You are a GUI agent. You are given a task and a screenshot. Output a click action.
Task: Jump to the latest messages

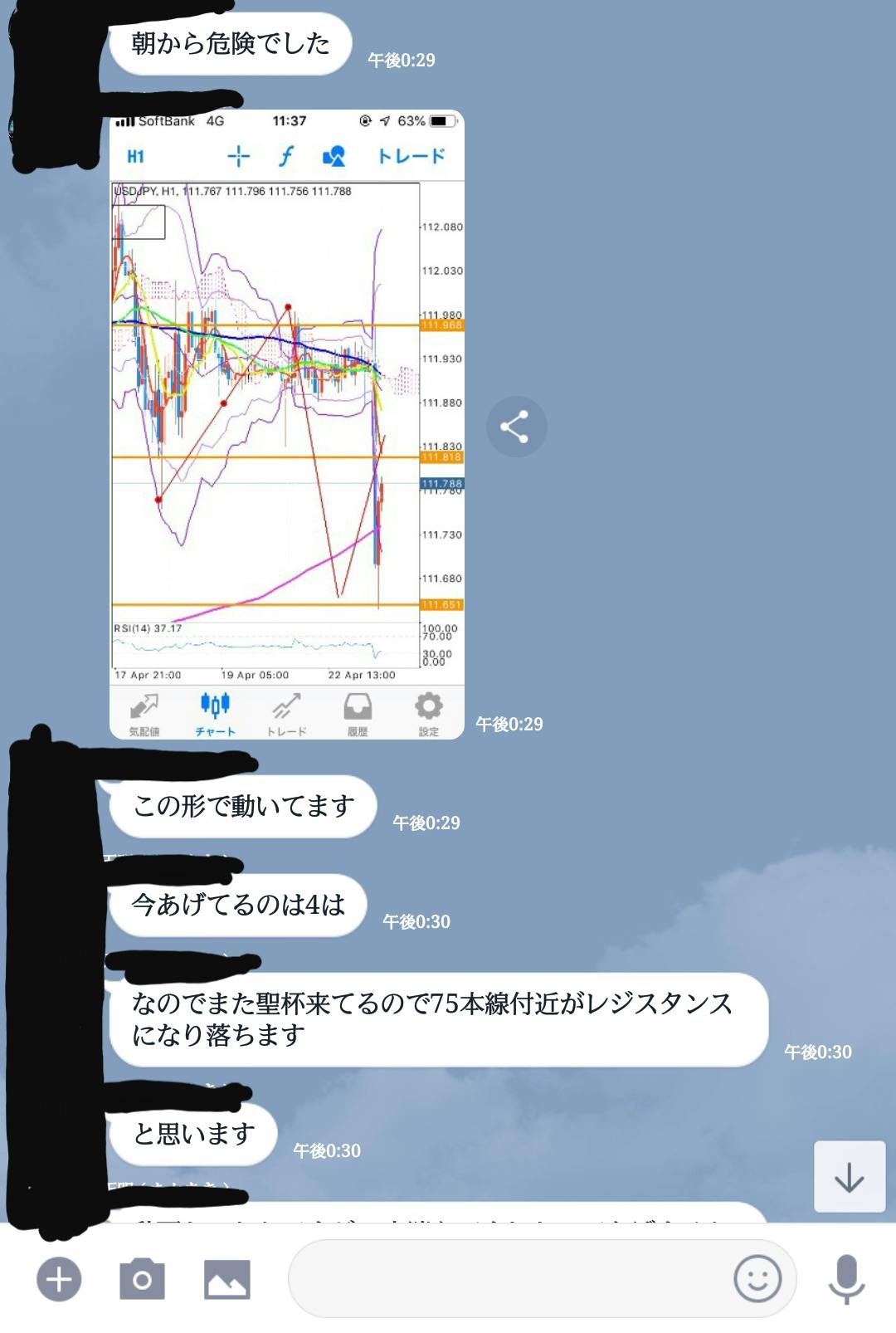pos(849,1177)
